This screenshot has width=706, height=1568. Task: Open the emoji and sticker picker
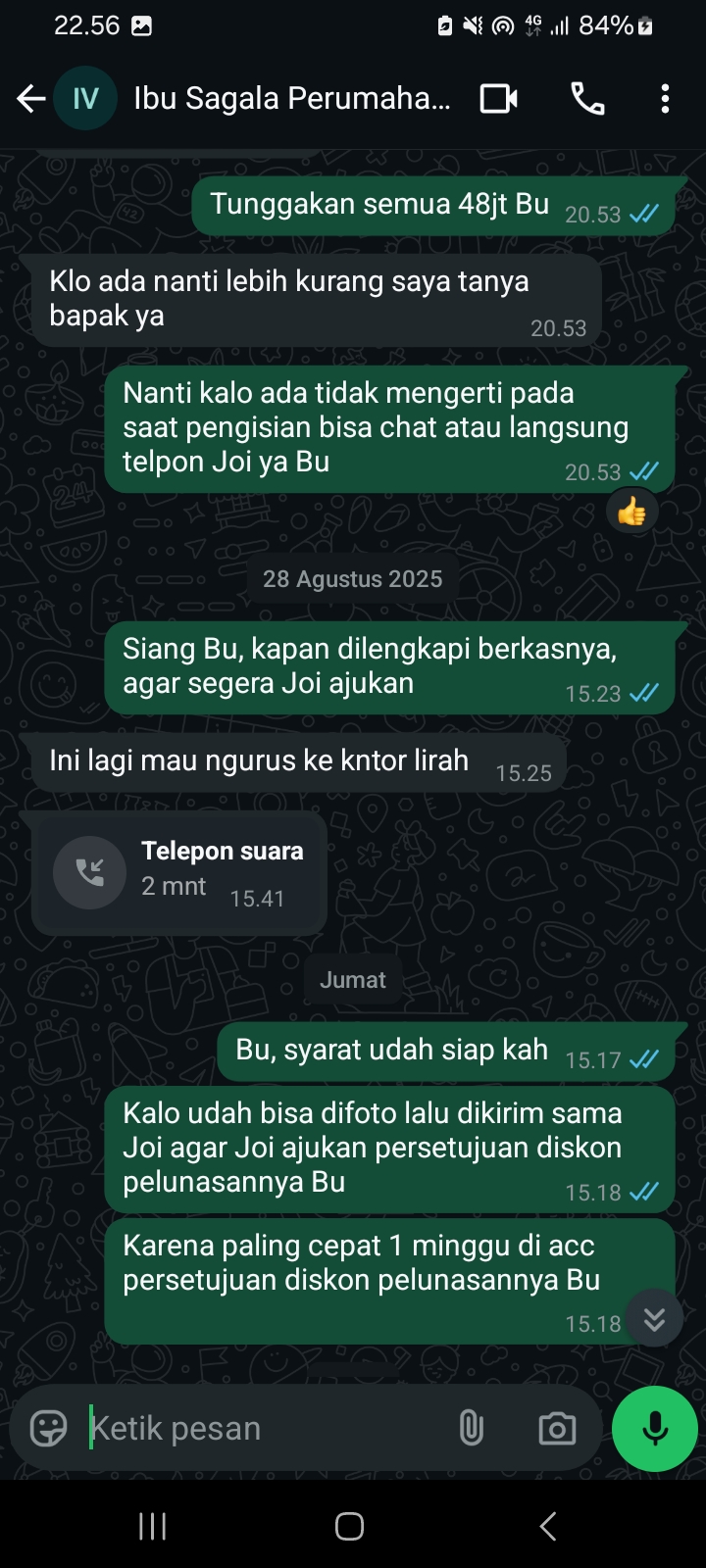tap(48, 1428)
